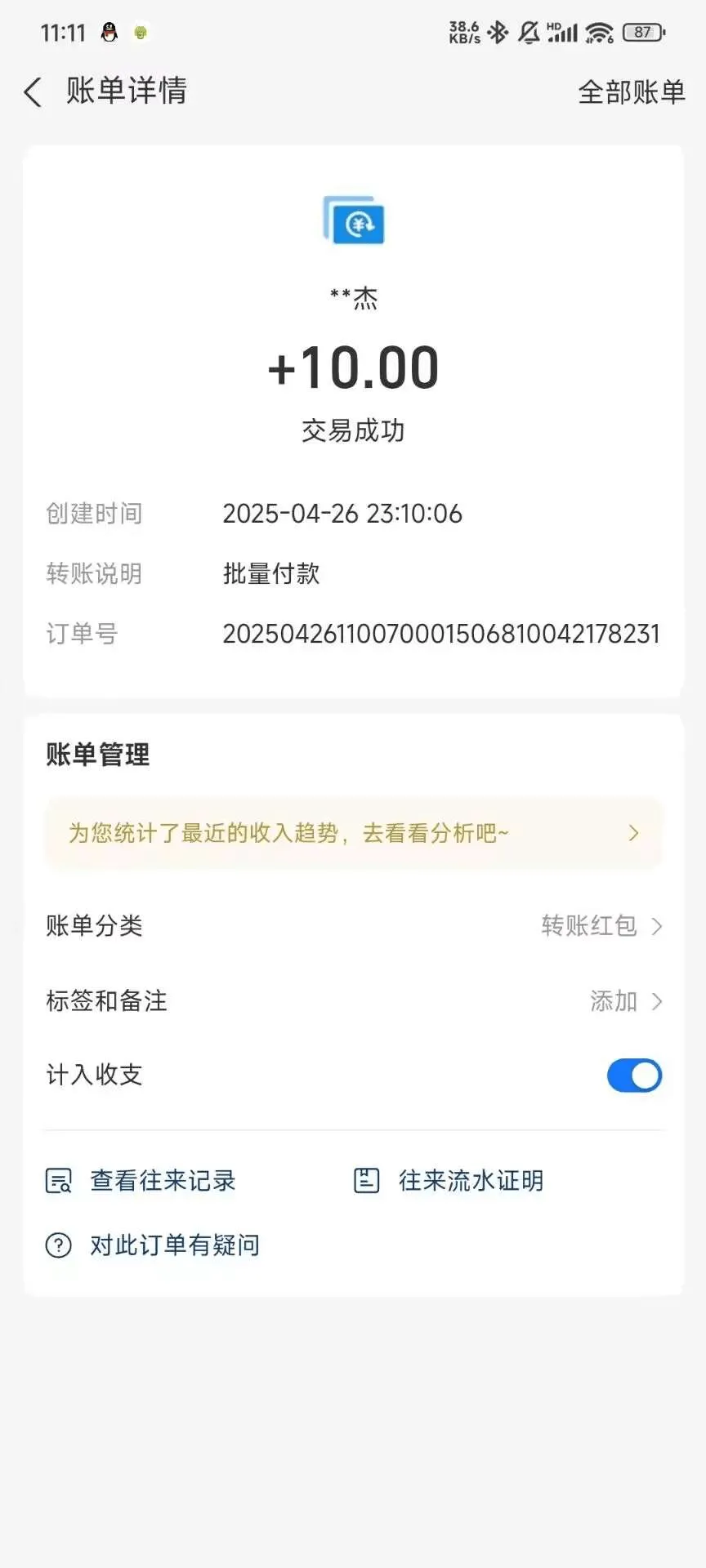
Task: Click the QQ penguin icon in status bar
Action: [109, 33]
